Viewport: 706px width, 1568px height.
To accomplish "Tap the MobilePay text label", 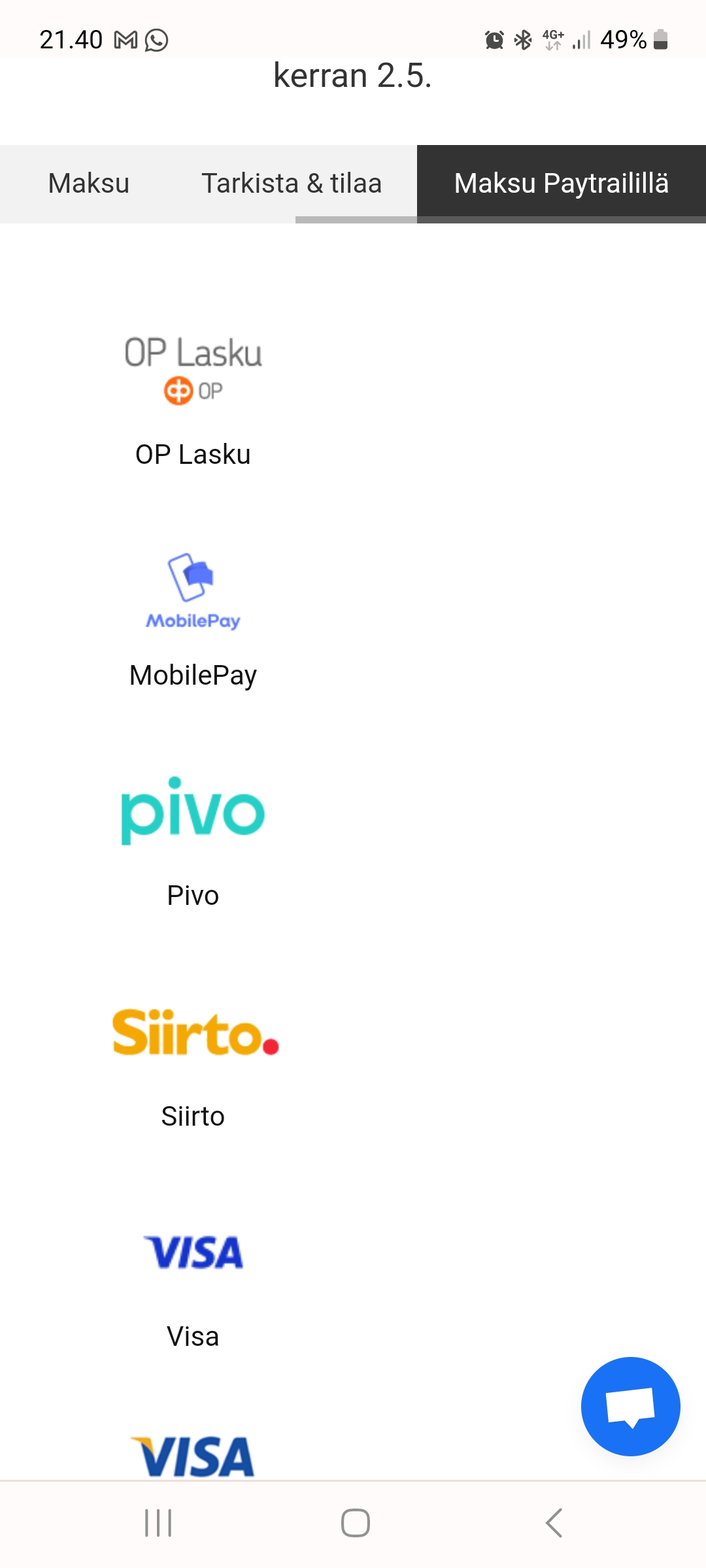I will pyautogui.click(x=193, y=676).
